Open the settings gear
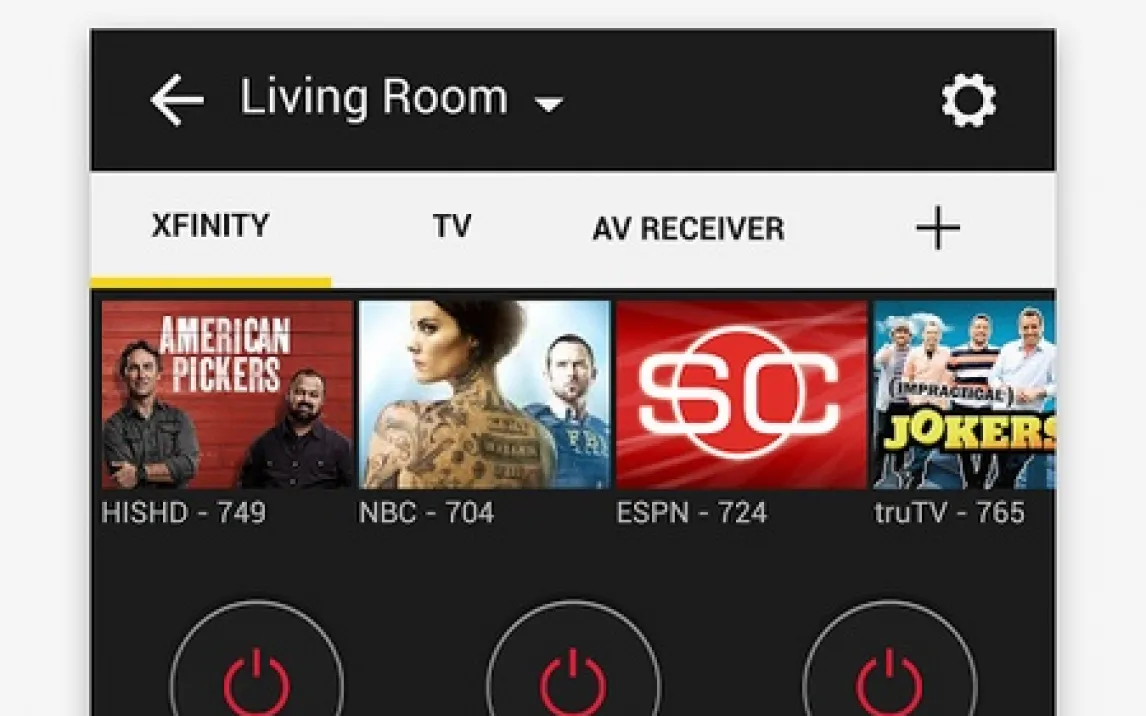 click(x=968, y=101)
